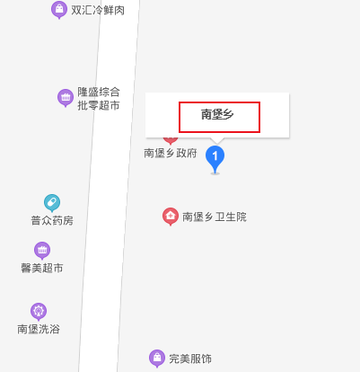Open the 隆盛综合批零超市 map marker
Screen dimensions: 360x372
(65, 97)
